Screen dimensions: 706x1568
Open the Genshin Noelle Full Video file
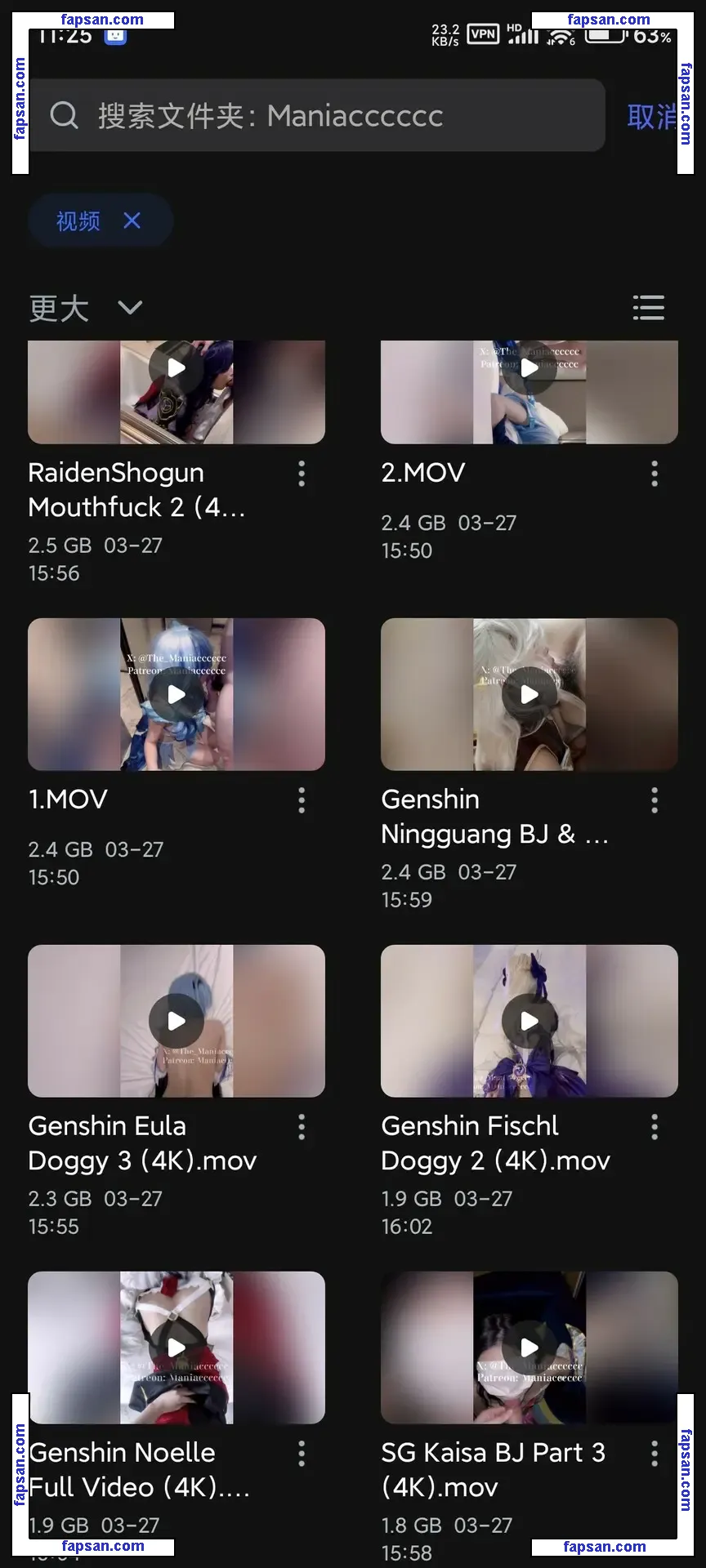click(176, 1347)
